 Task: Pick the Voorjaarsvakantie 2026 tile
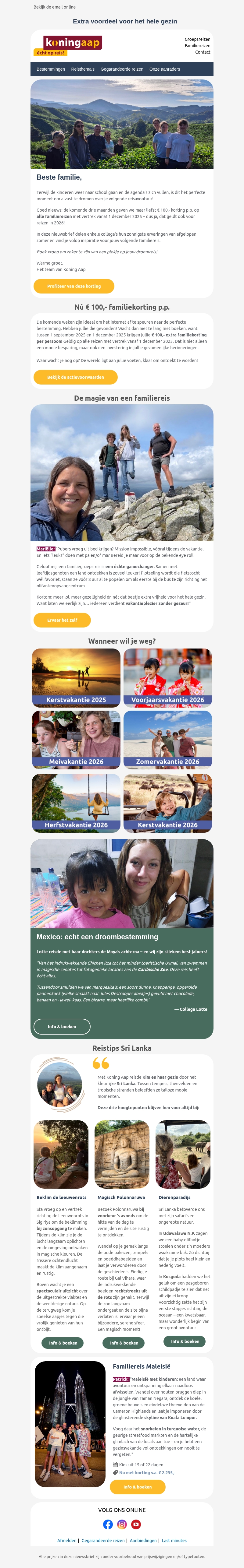tap(168, 677)
